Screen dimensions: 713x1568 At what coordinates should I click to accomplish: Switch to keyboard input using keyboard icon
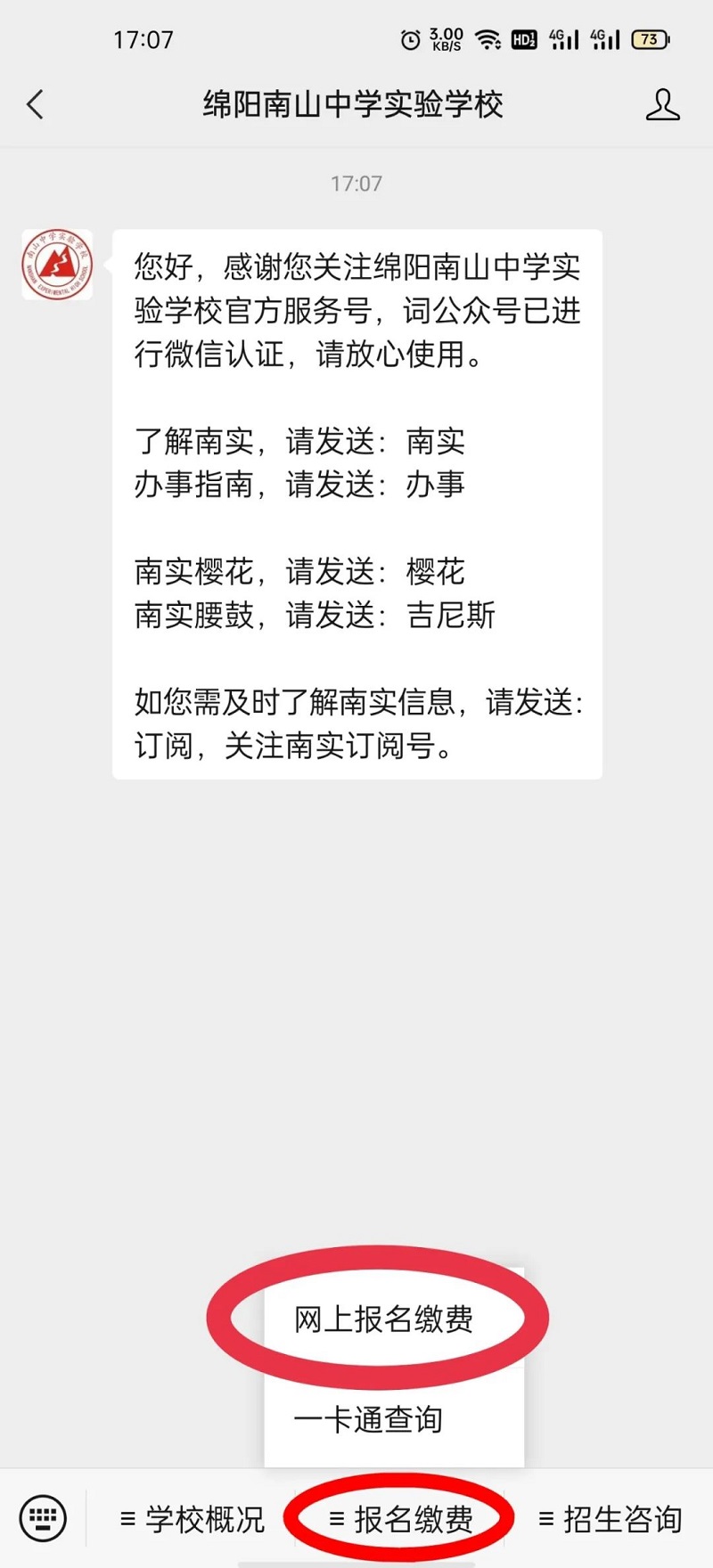coord(43,1517)
